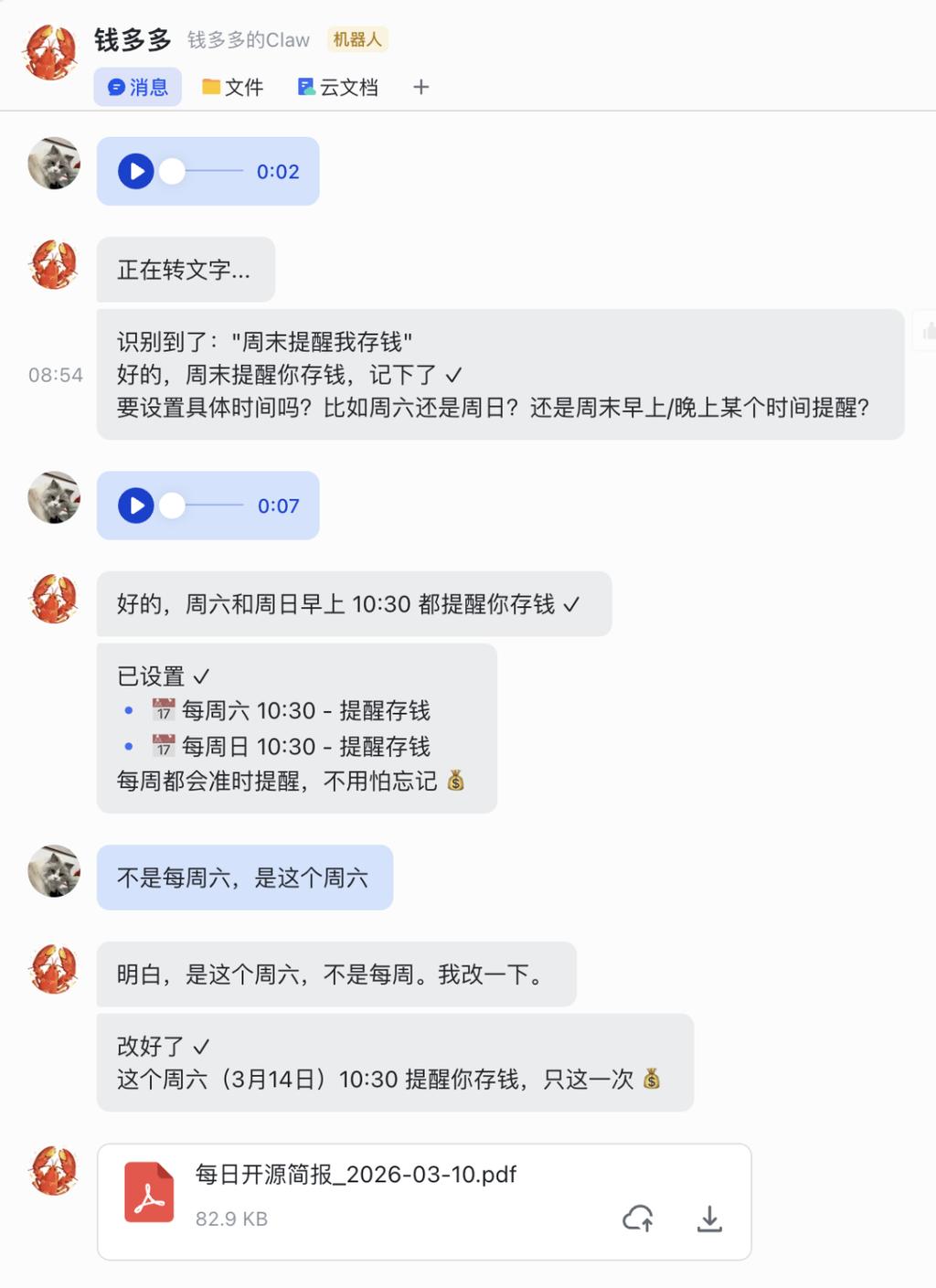Click the cloud document icon in the 云文档 tab

[x=304, y=87]
